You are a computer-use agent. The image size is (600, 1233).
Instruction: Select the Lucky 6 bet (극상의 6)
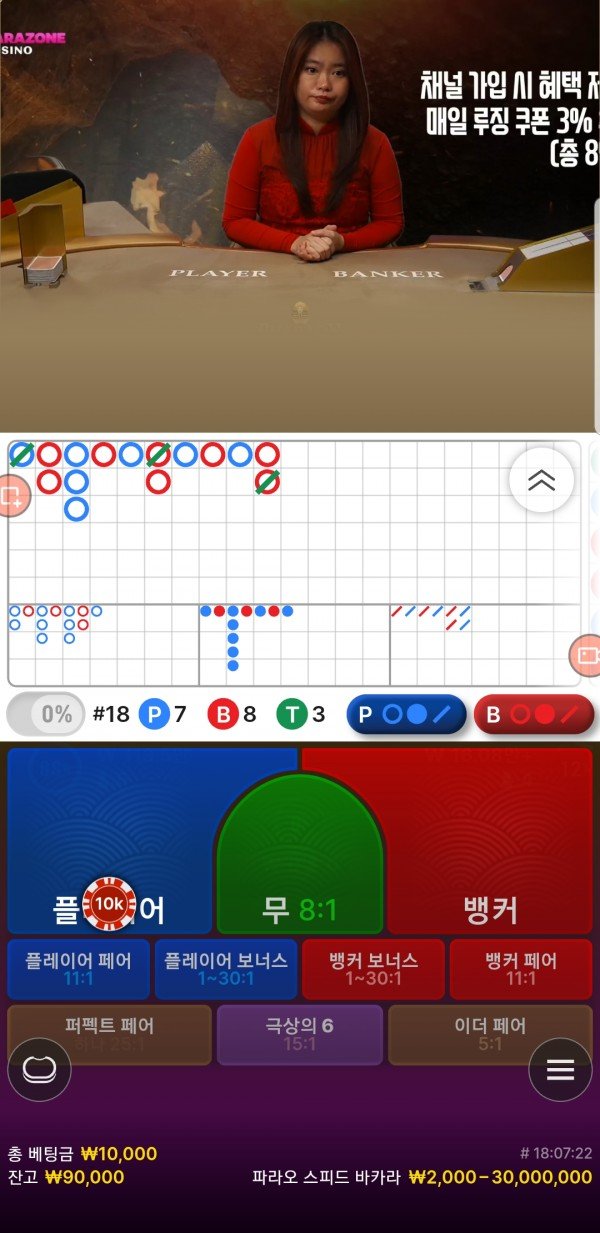[x=300, y=1034]
